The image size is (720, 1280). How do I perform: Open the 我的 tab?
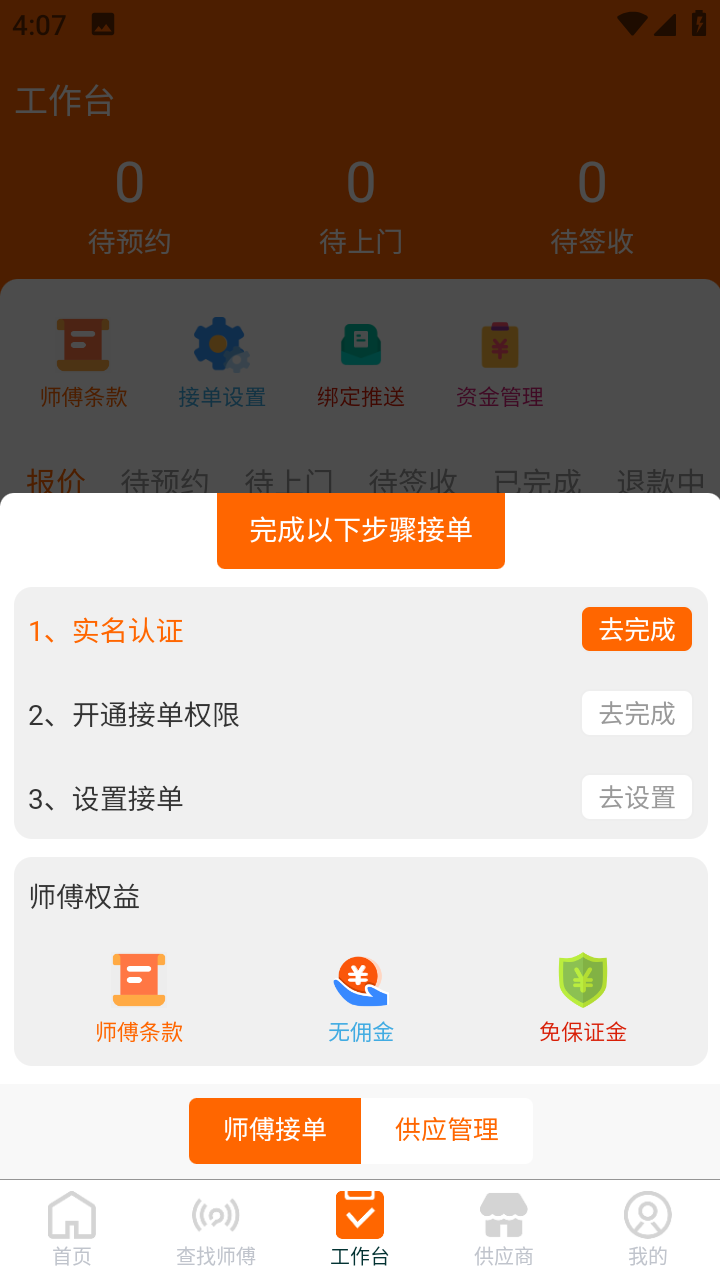click(648, 1229)
